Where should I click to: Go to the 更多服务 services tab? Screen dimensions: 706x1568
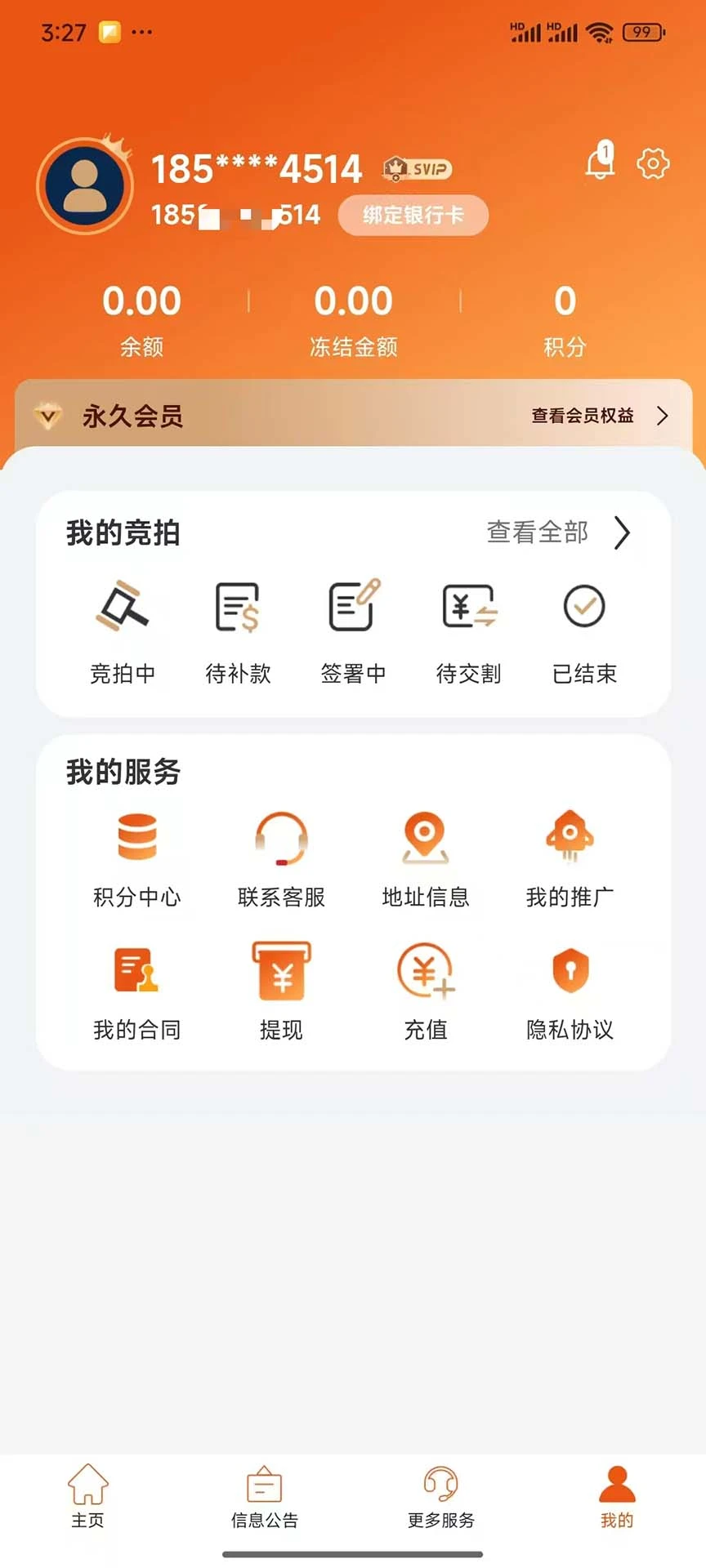441,1503
